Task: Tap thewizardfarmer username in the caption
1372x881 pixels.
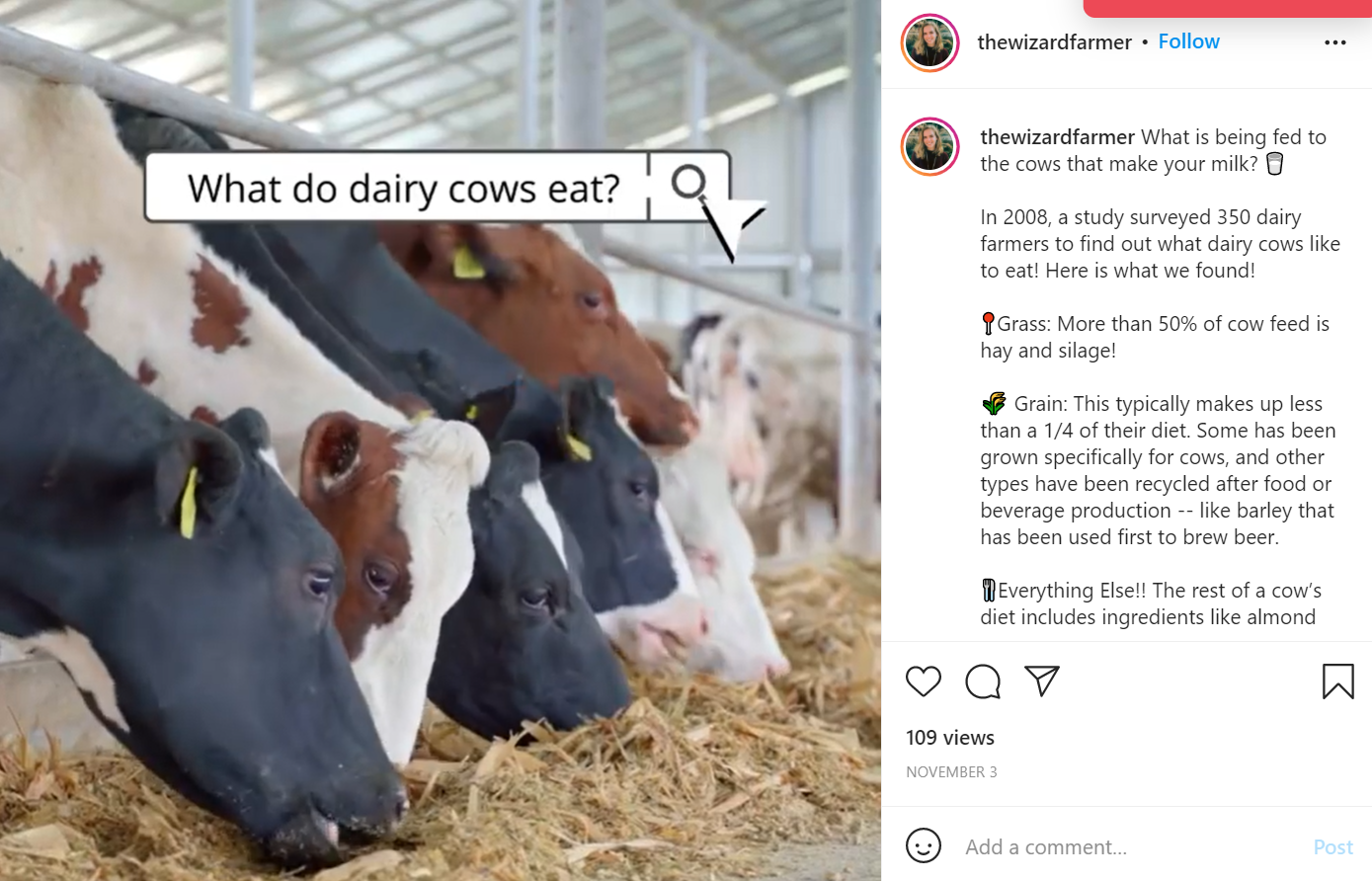Action: [1057, 137]
